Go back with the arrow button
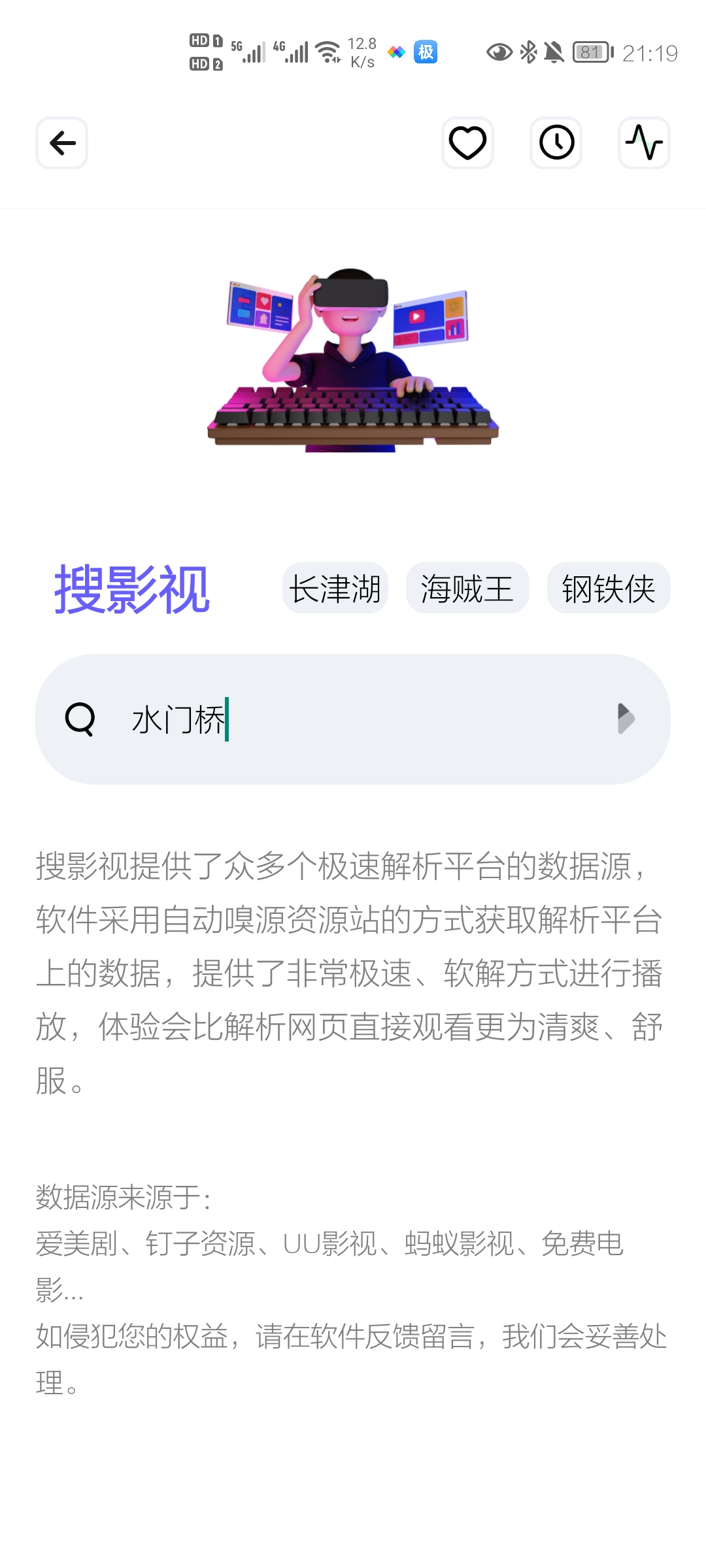Image resolution: width=706 pixels, height=1568 pixels. tap(62, 143)
